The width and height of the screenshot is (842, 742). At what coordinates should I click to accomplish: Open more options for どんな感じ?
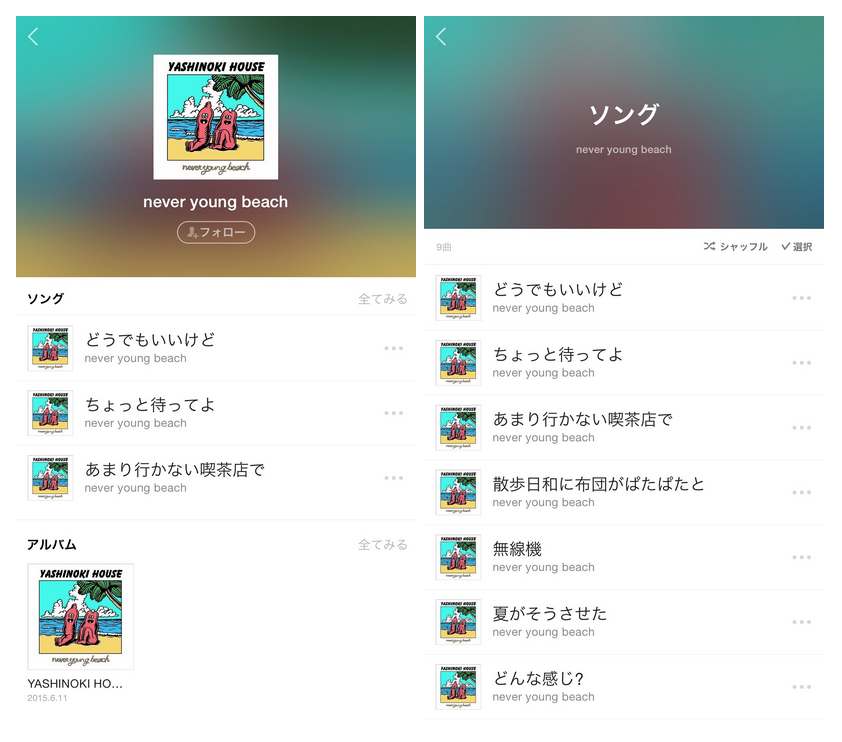pos(802,687)
